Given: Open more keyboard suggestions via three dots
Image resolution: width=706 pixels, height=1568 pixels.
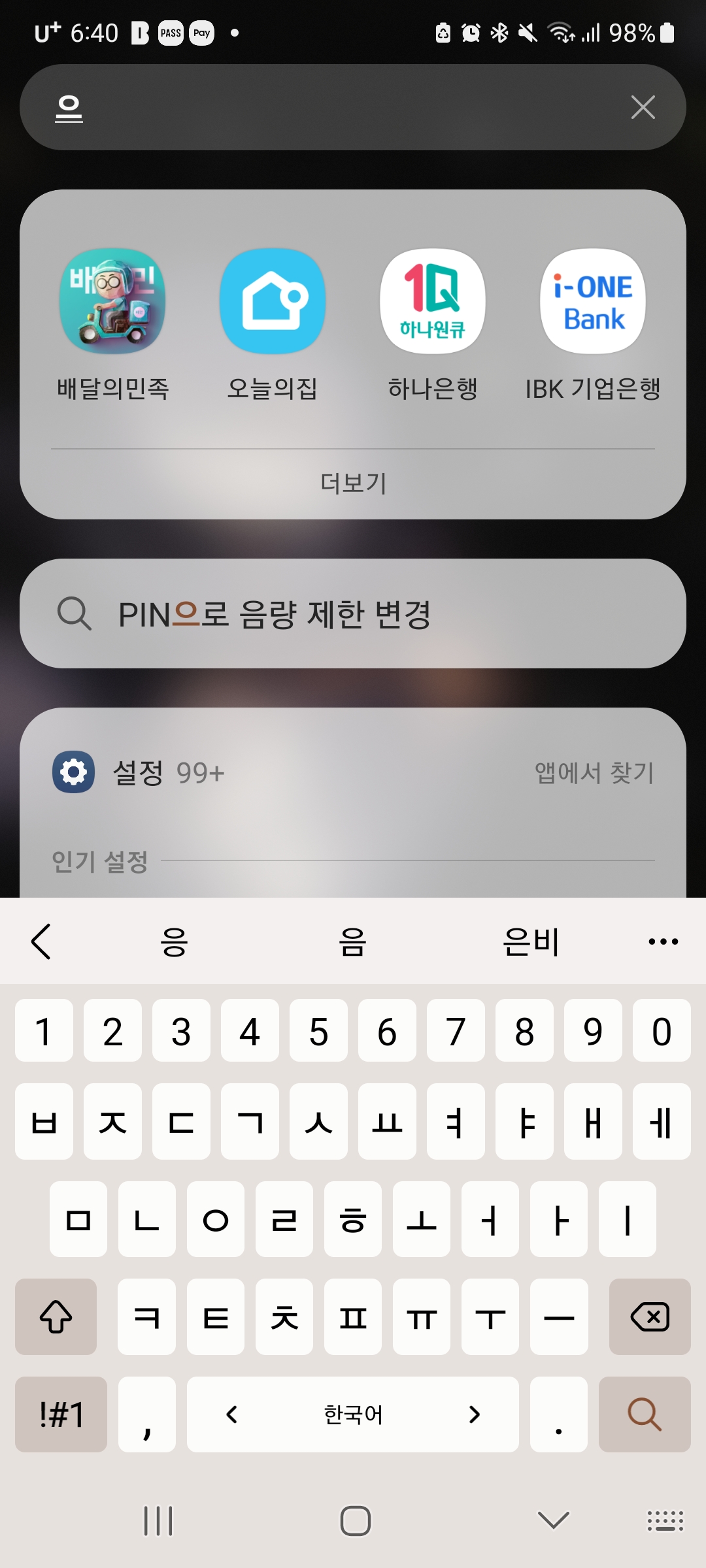Looking at the screenshot, I should pos(664,941).
